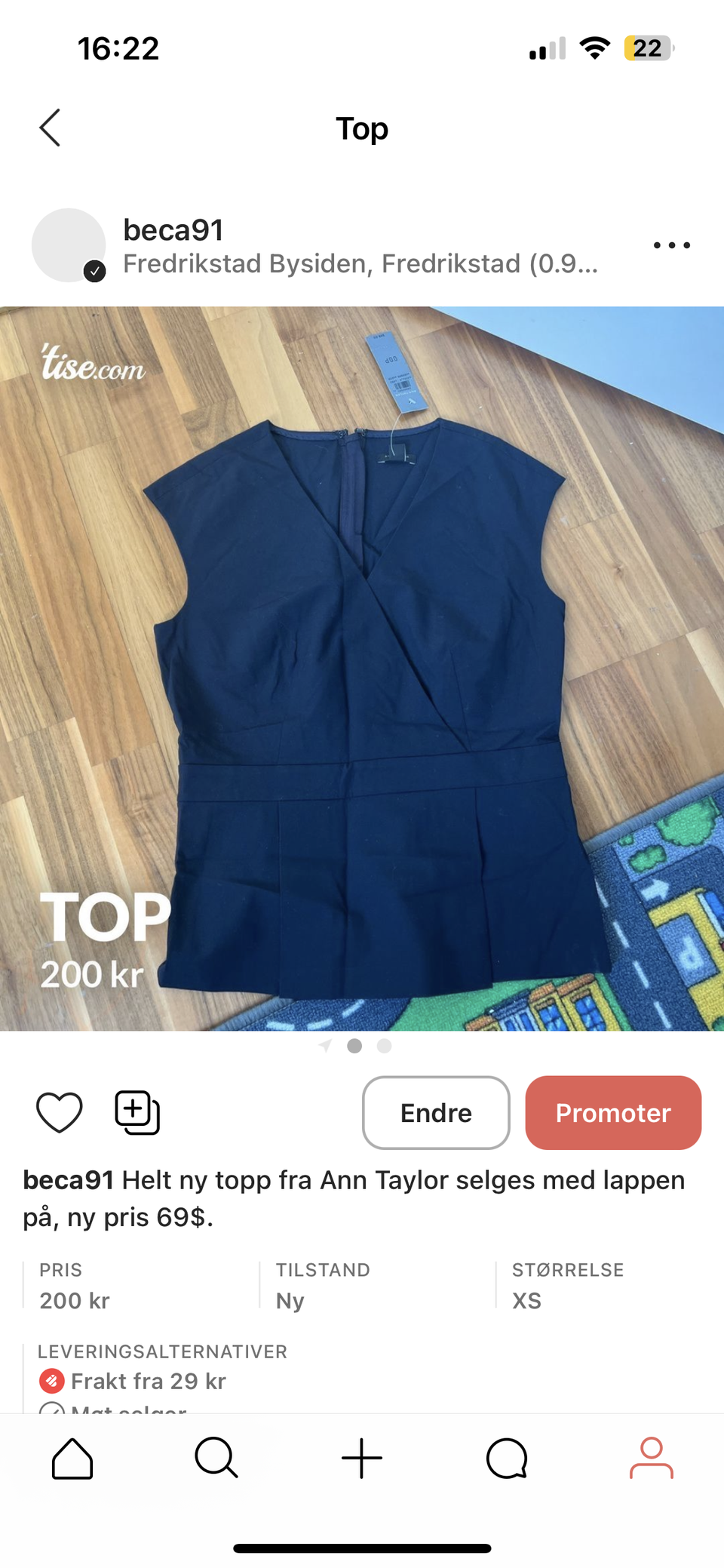Like the listing with the heart toggle
Image resolution: width=724 pixels, height=1568 pixels.
(x=60, y=1112)
